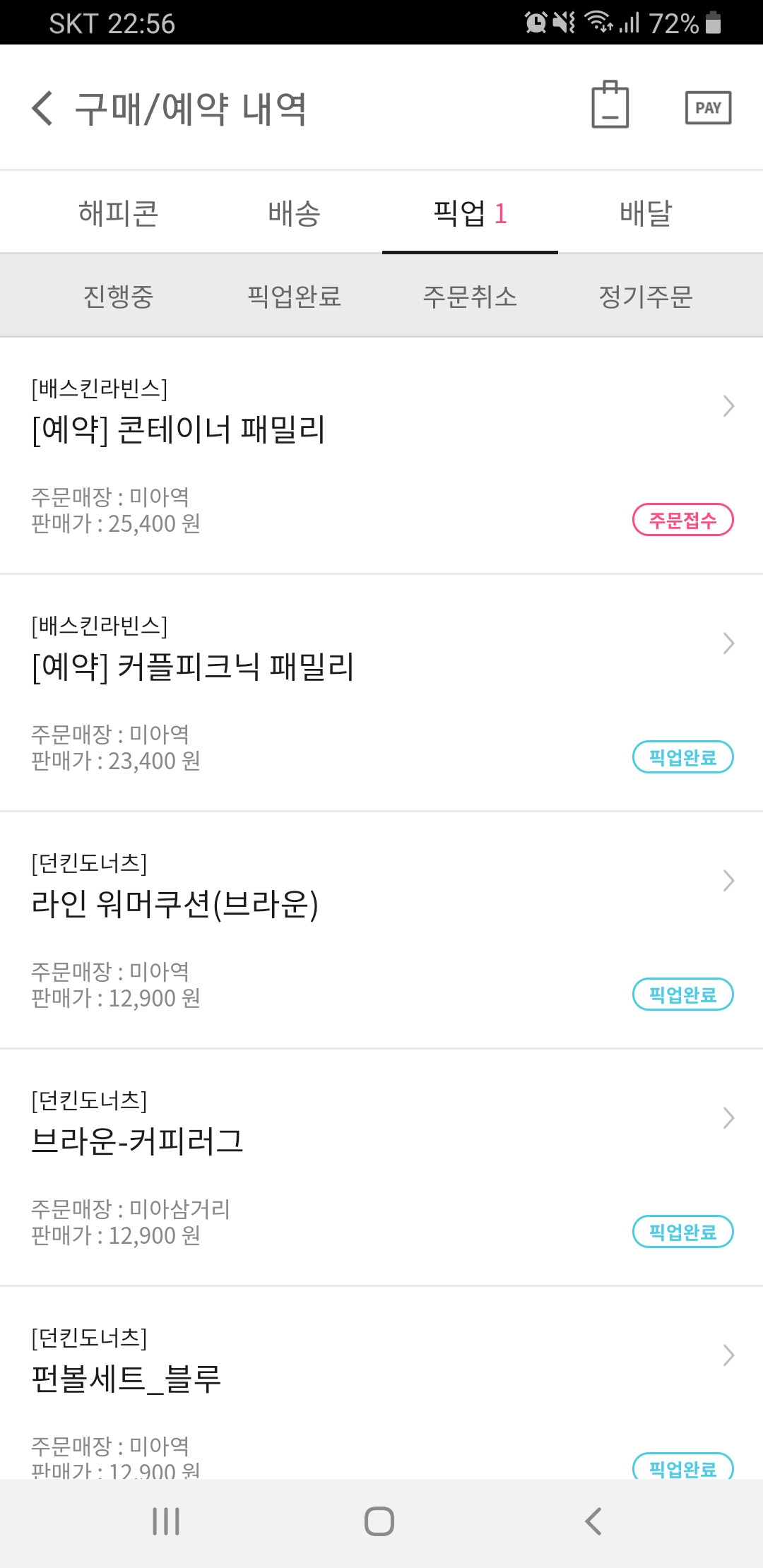
Task: Open the shopping bag icon
Action: coord(610,105)
